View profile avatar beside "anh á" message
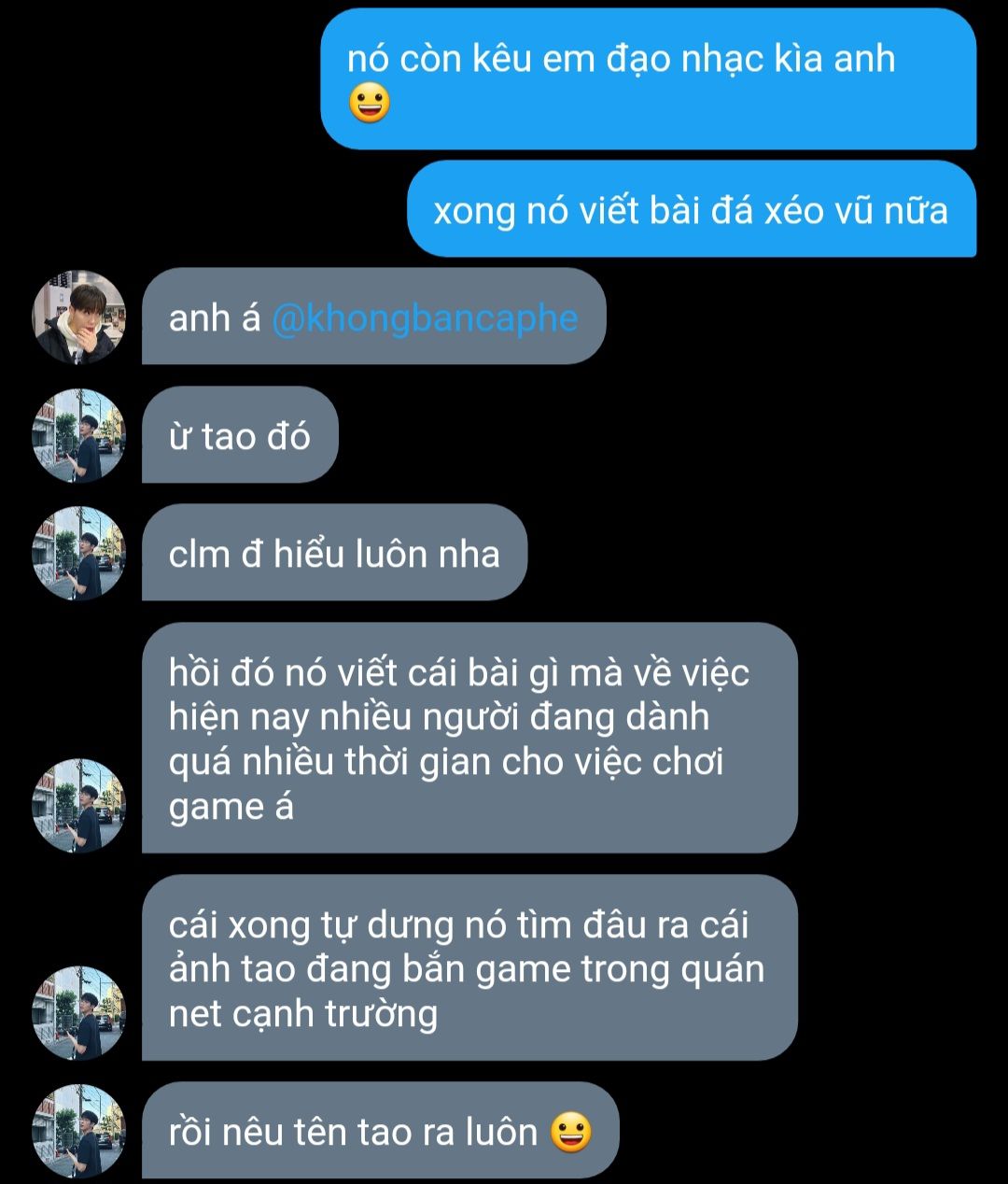The height and width of the screenshot is (1184, 1008). [x=79, y=317]
